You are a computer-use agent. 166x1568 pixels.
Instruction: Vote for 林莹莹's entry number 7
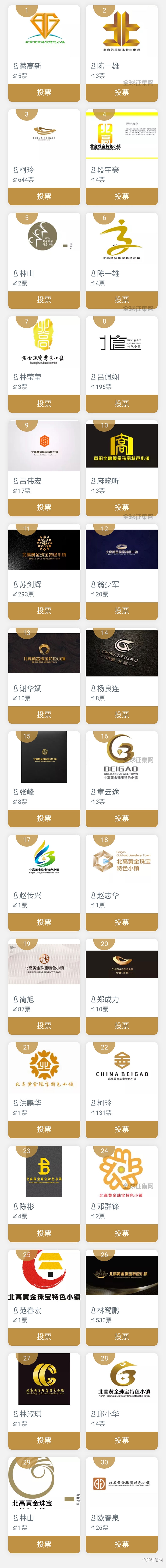point(44,403)
